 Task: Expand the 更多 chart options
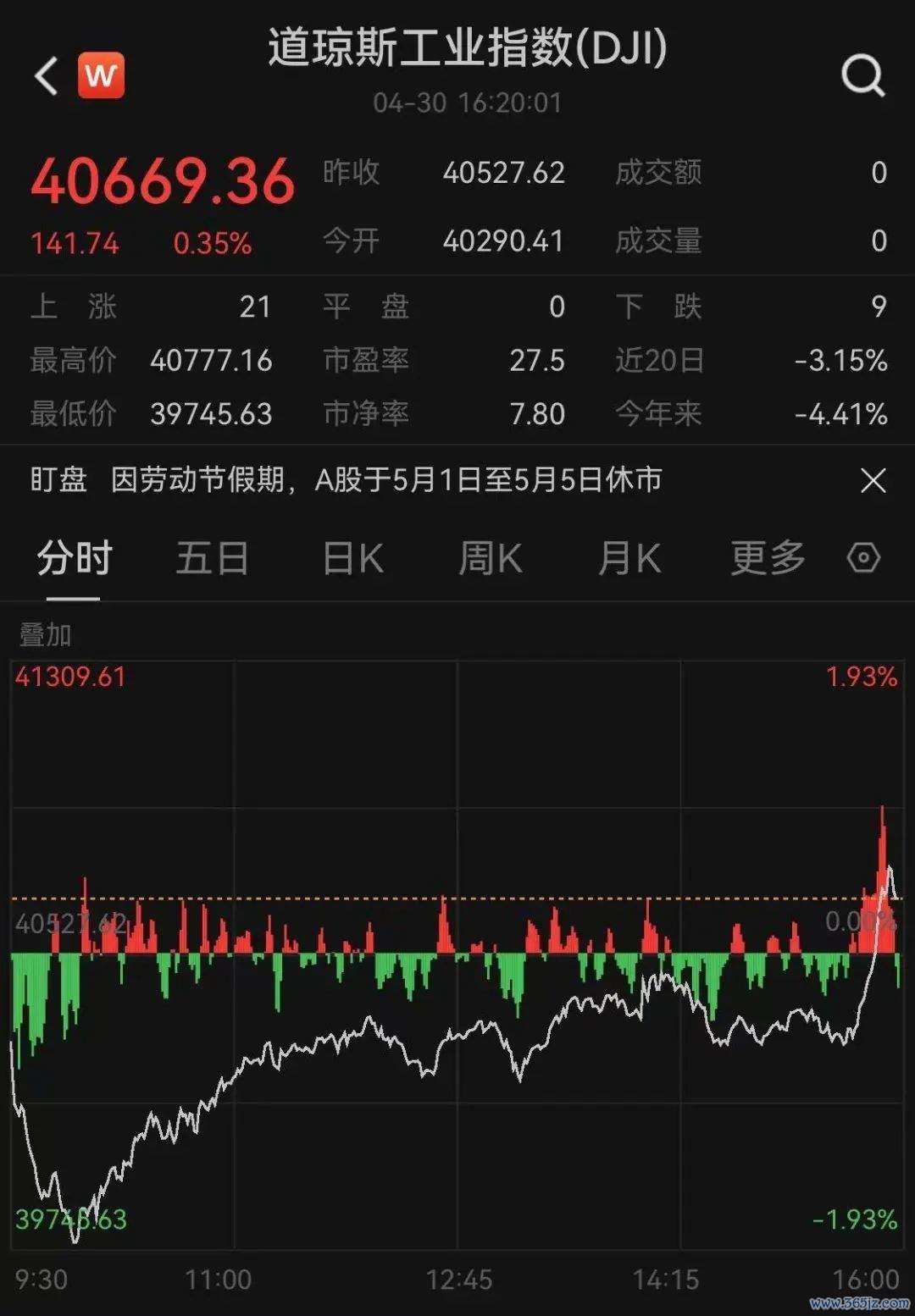[x=768, y=559]
